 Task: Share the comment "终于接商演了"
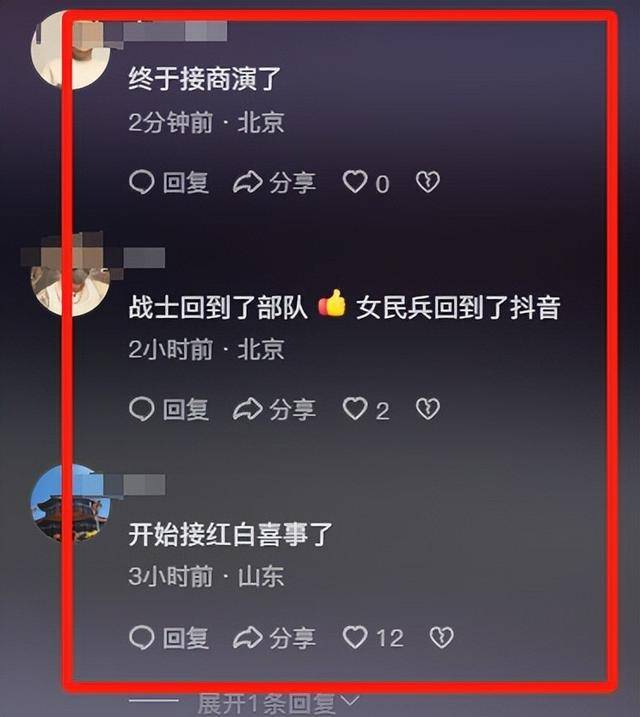pos(274,182)
